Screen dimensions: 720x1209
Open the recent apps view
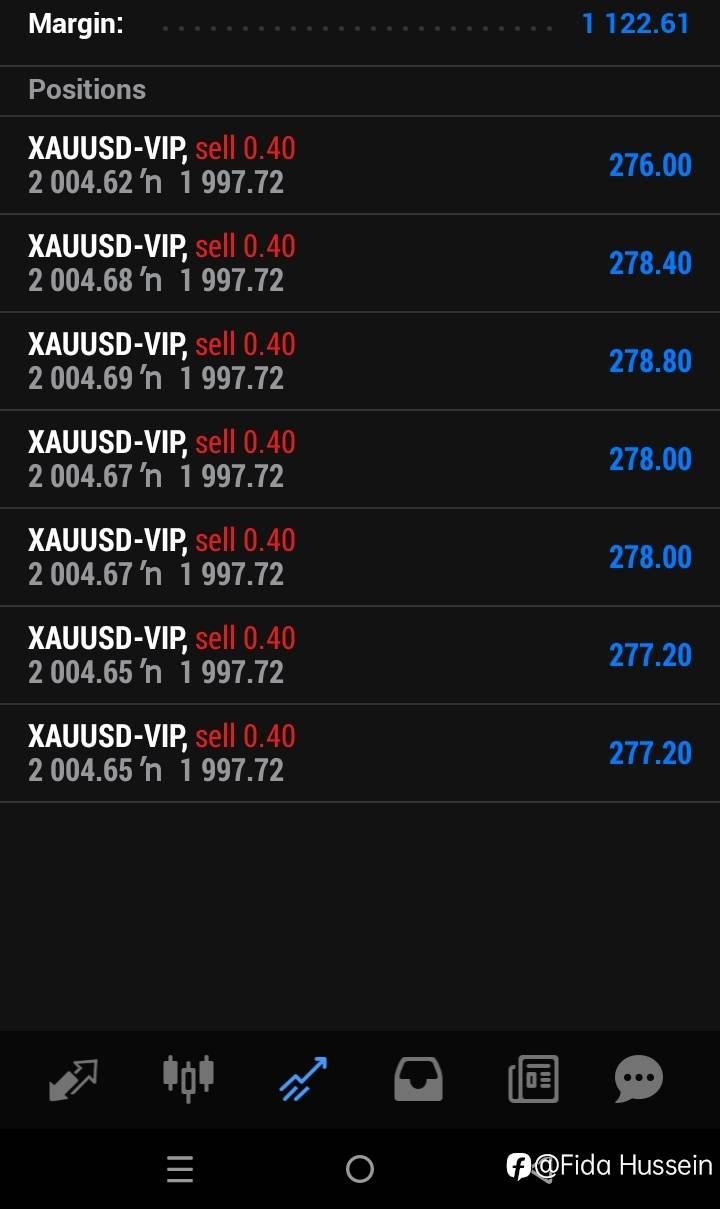pos(180,1168)
